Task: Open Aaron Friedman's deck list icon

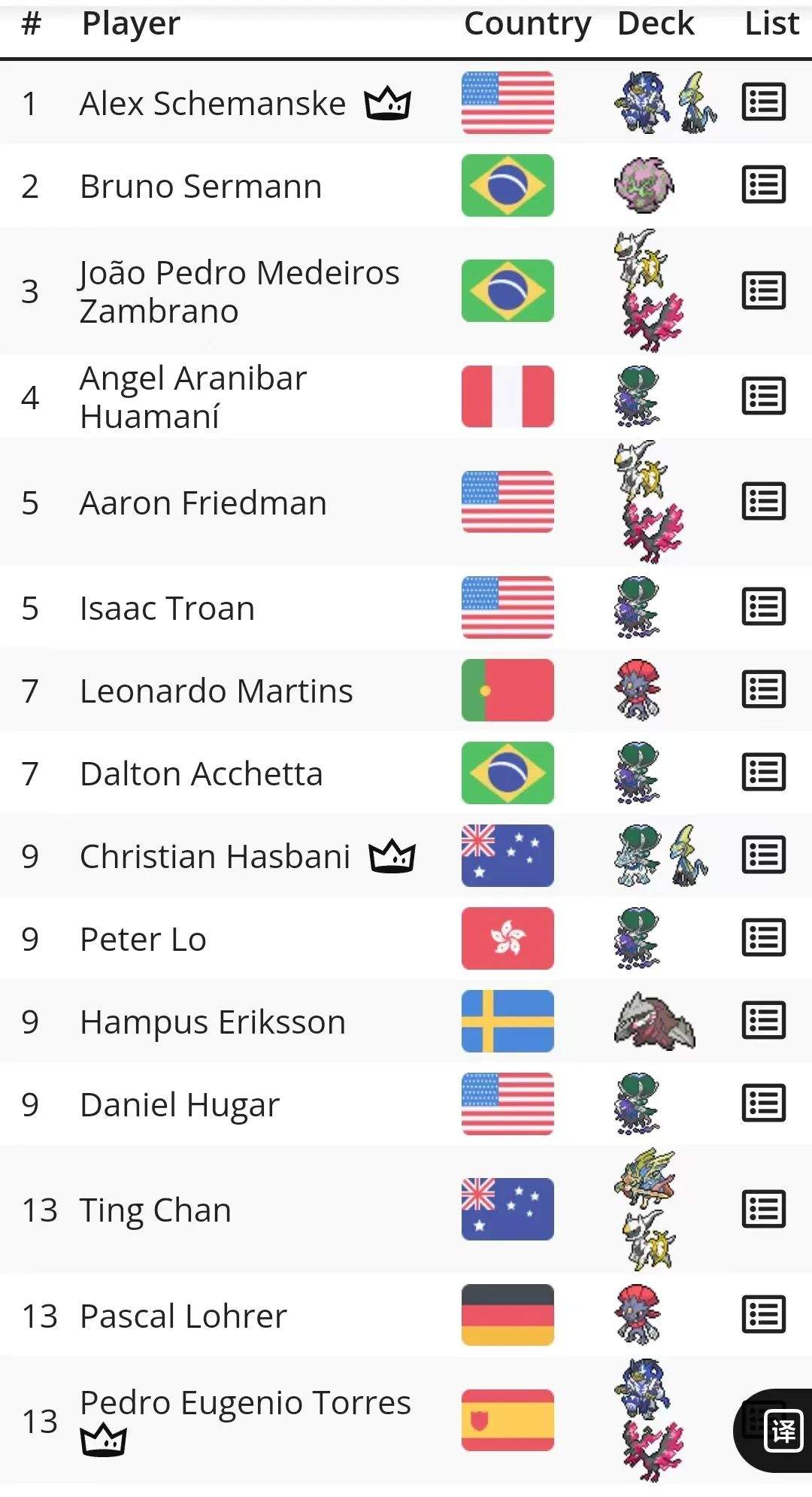Action: [763, 502]
